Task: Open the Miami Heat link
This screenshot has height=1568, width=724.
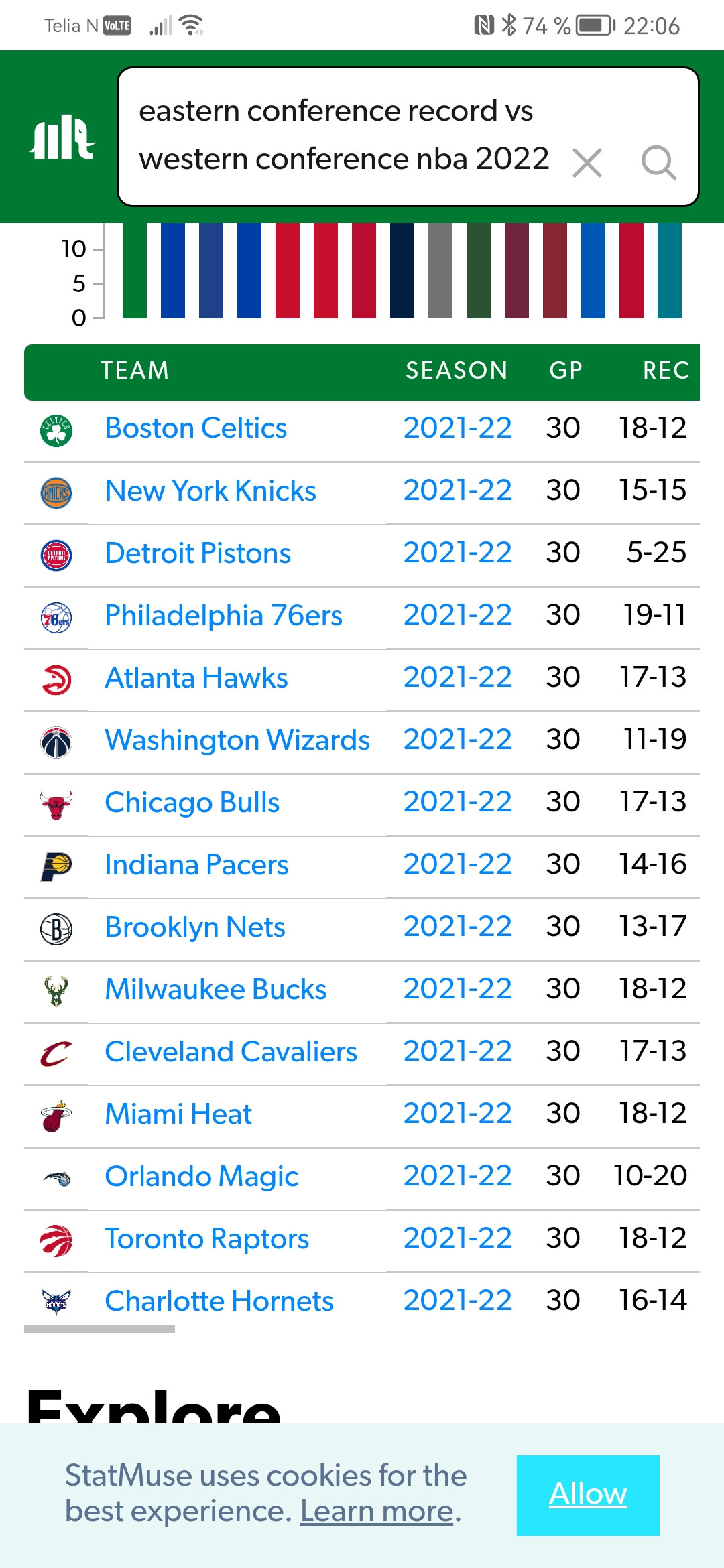Action: pyautogui.click(x=178, y=1114)
